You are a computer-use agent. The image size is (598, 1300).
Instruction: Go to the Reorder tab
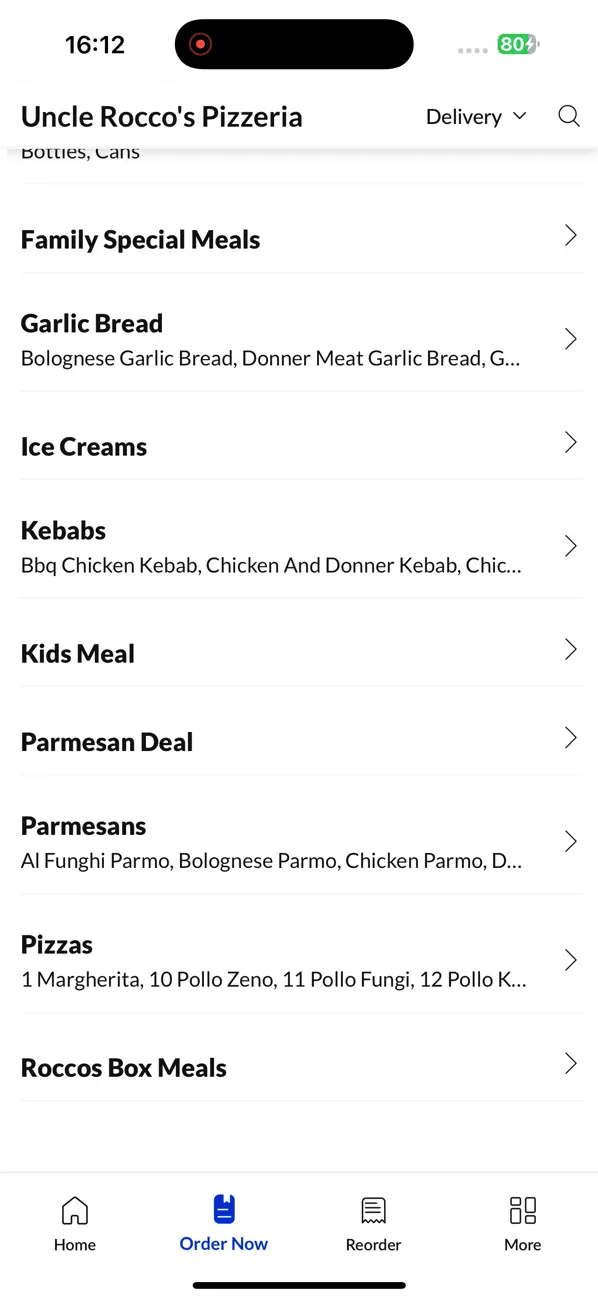373,1224
